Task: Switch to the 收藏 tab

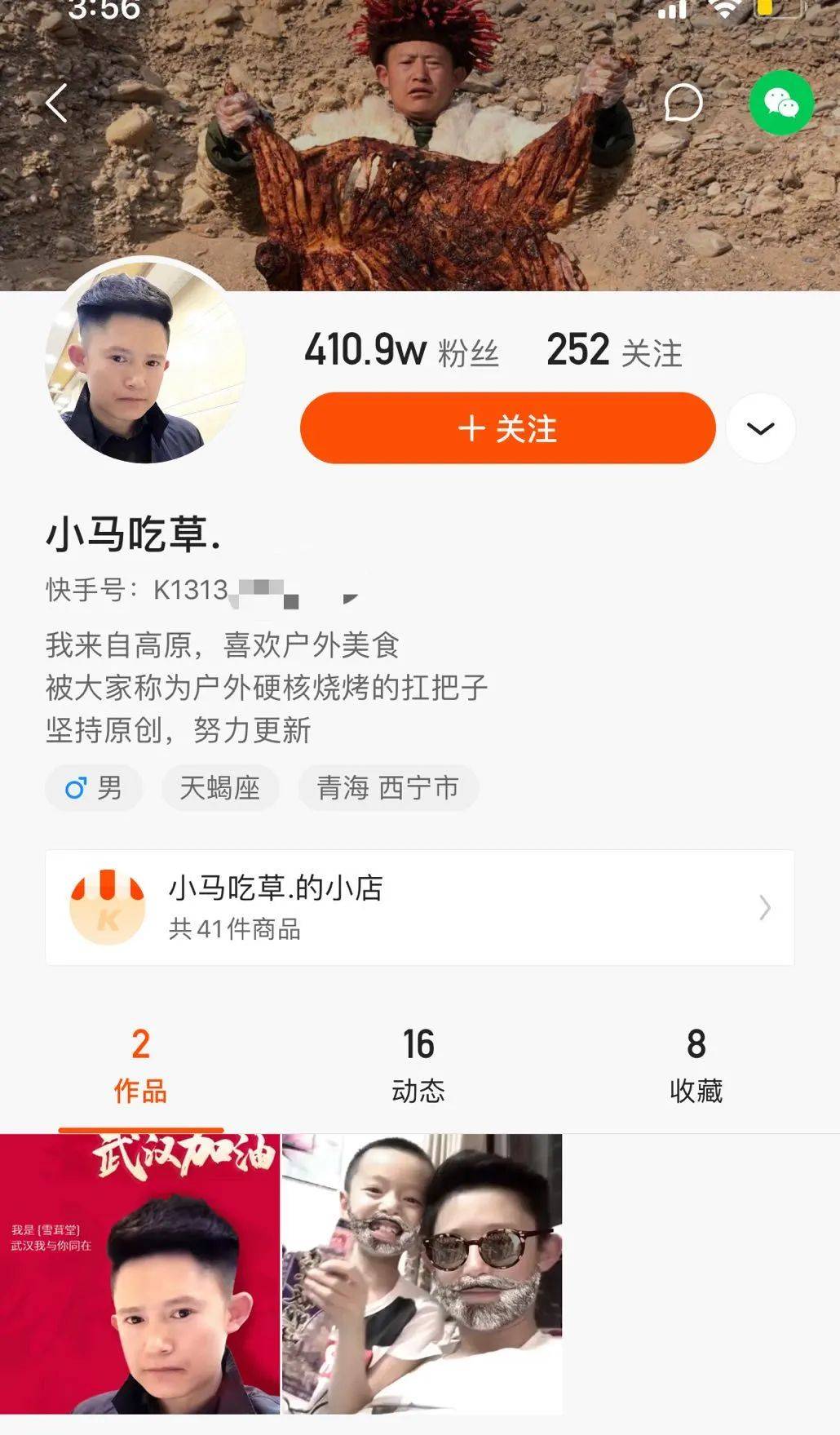Action: pos(696,1065)
